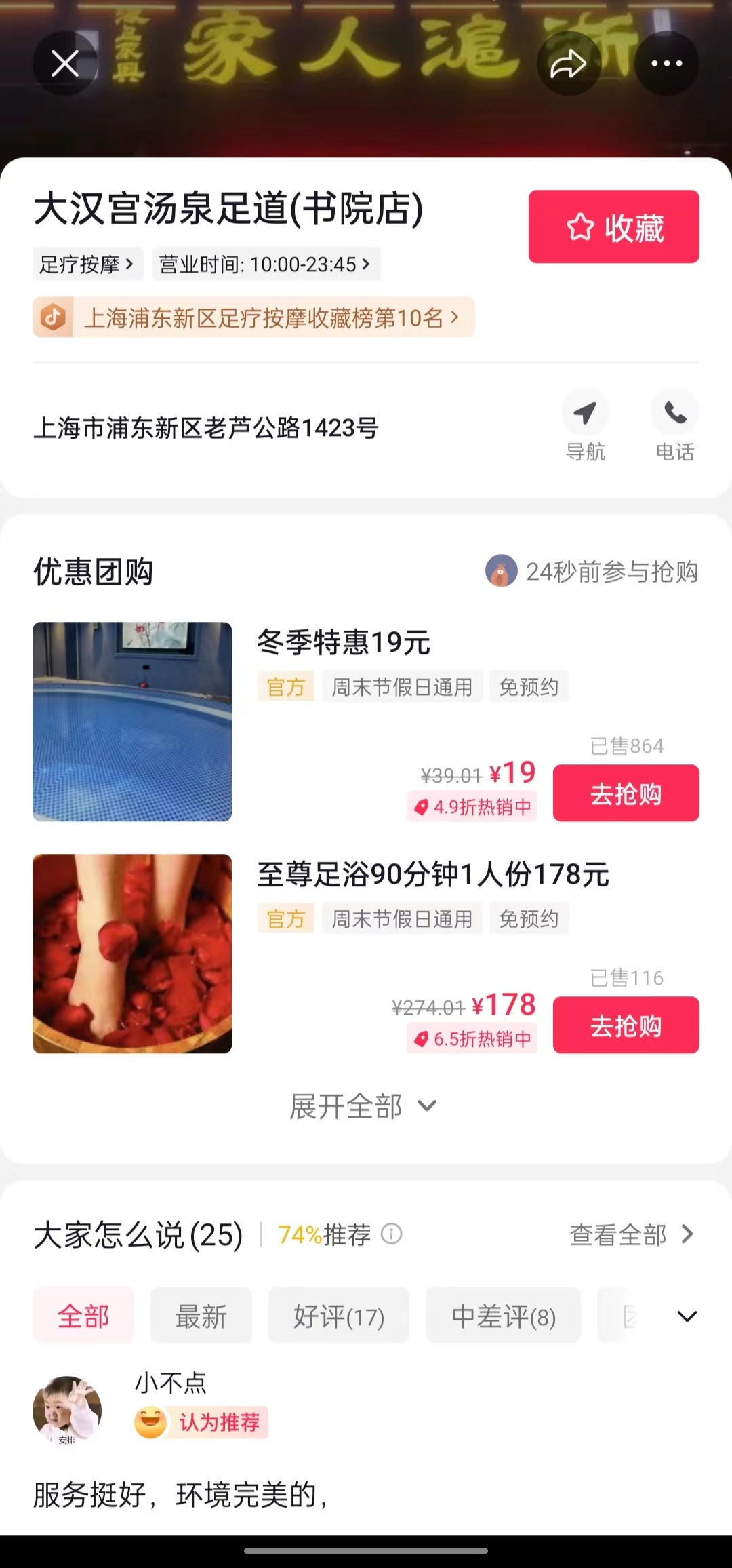Open the 冬季特惠19元 deal
The width and height of the screenshot is (732, 1568).
tap(343, 642)
